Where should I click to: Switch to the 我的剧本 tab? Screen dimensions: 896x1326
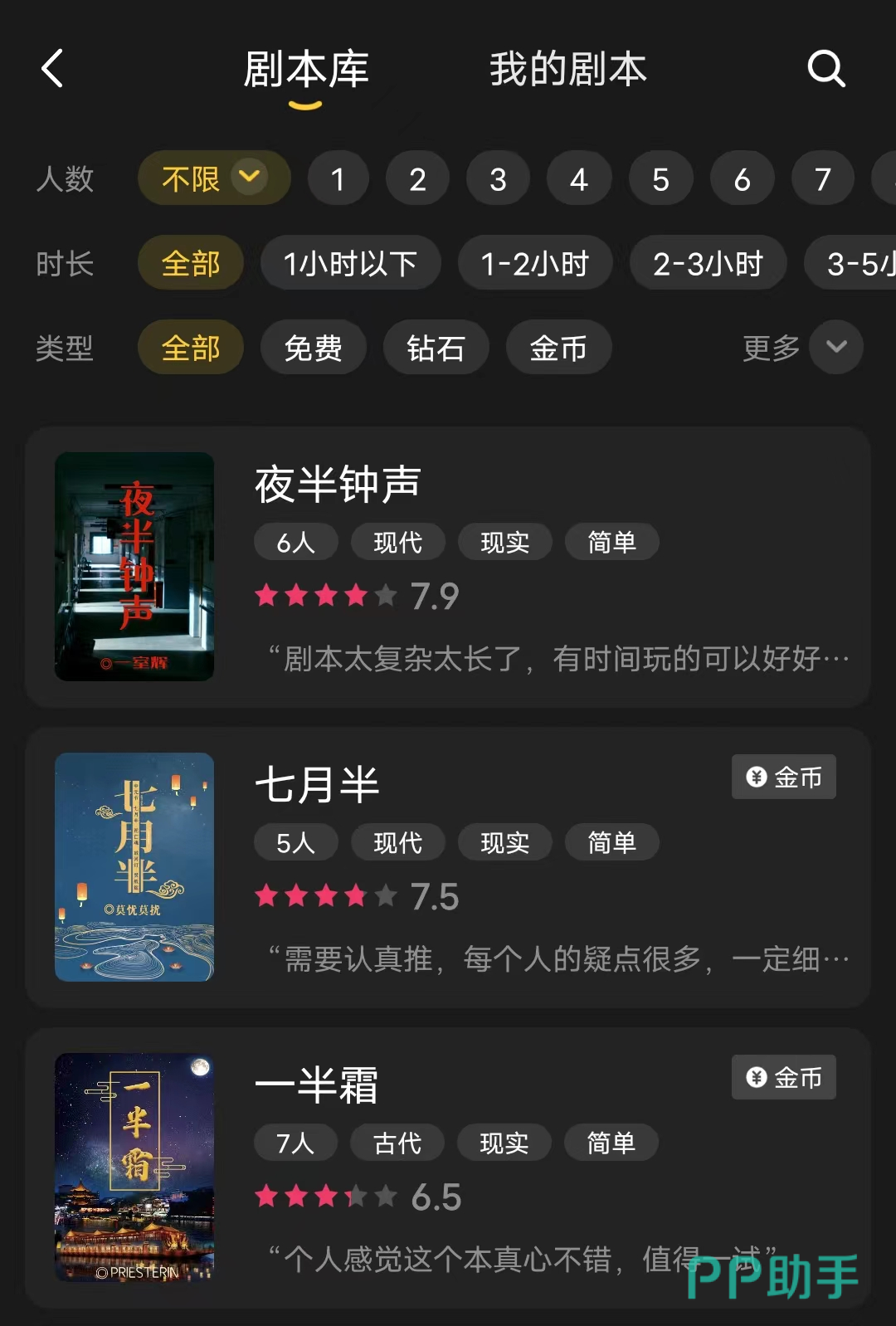[567, 69]
